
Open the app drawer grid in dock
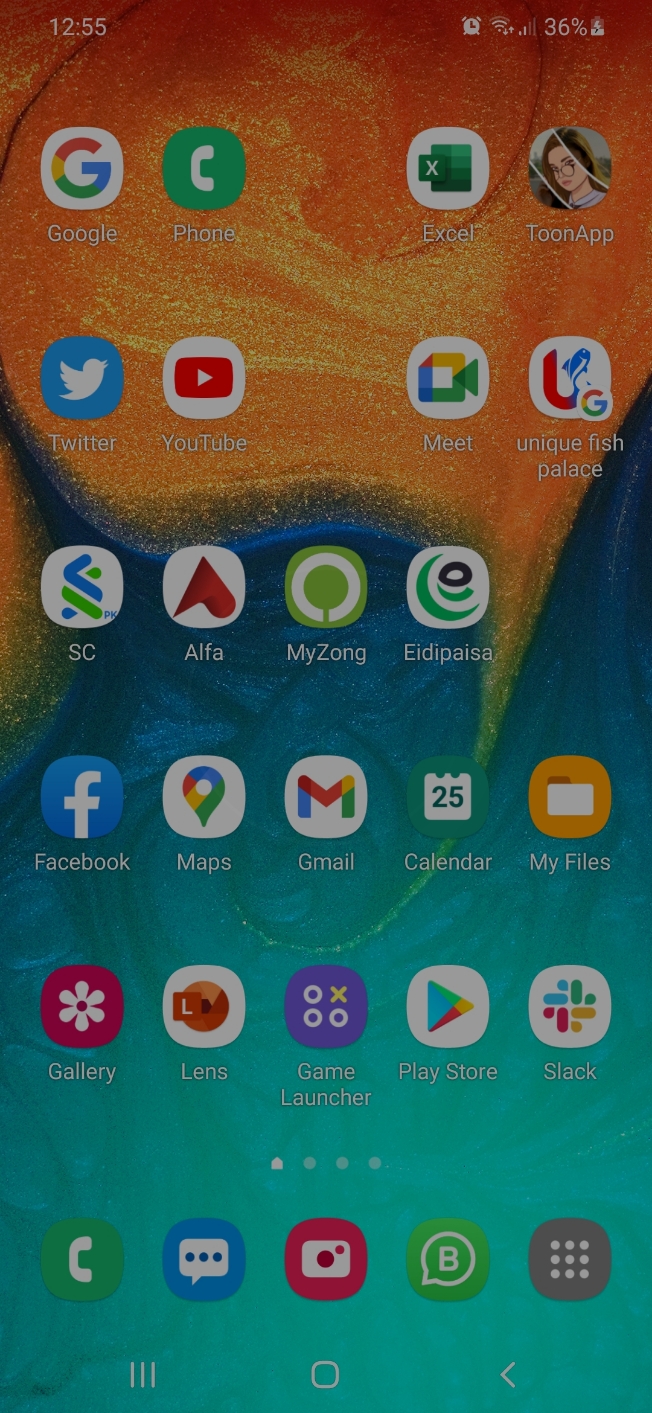570,1259
